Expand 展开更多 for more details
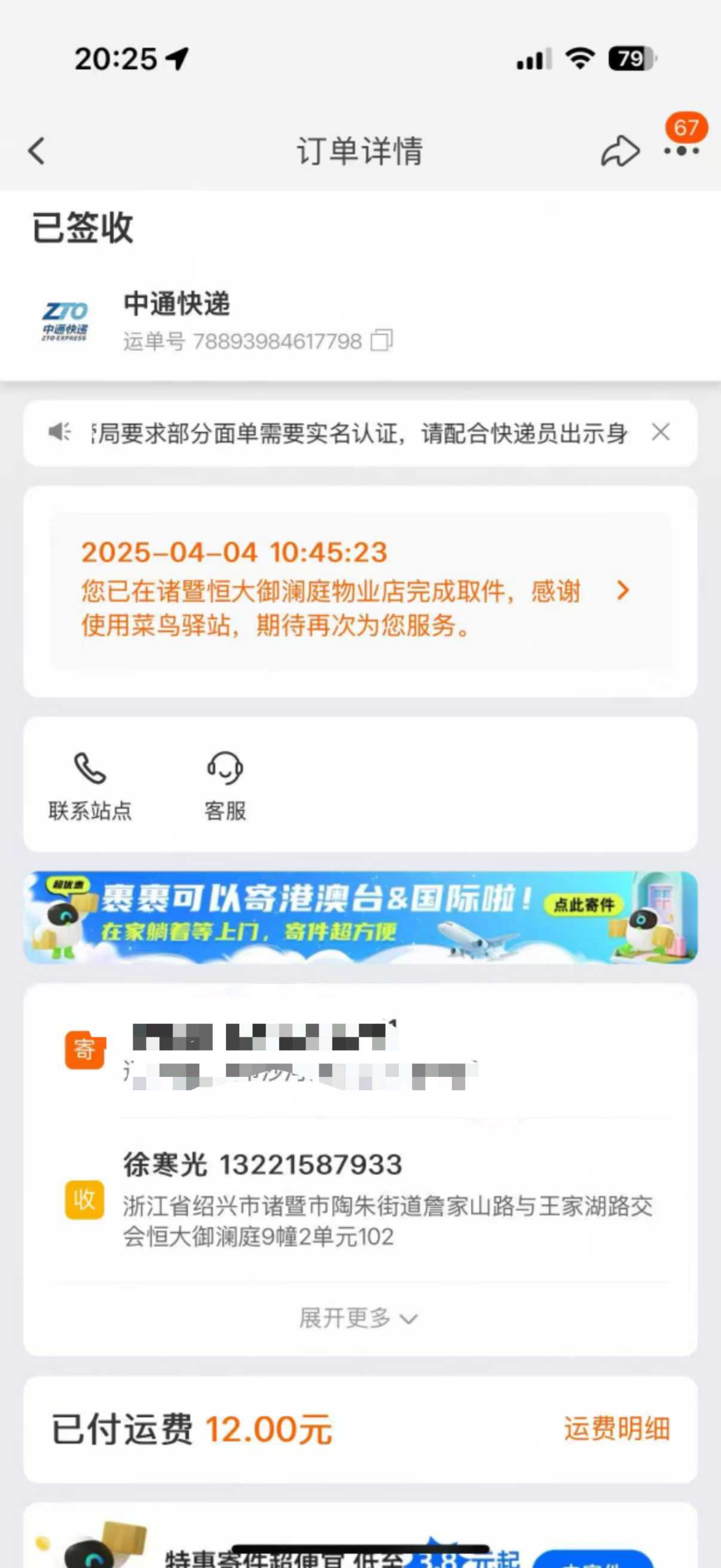This screenshot has height=1568, width=721. pos(358,1318)
